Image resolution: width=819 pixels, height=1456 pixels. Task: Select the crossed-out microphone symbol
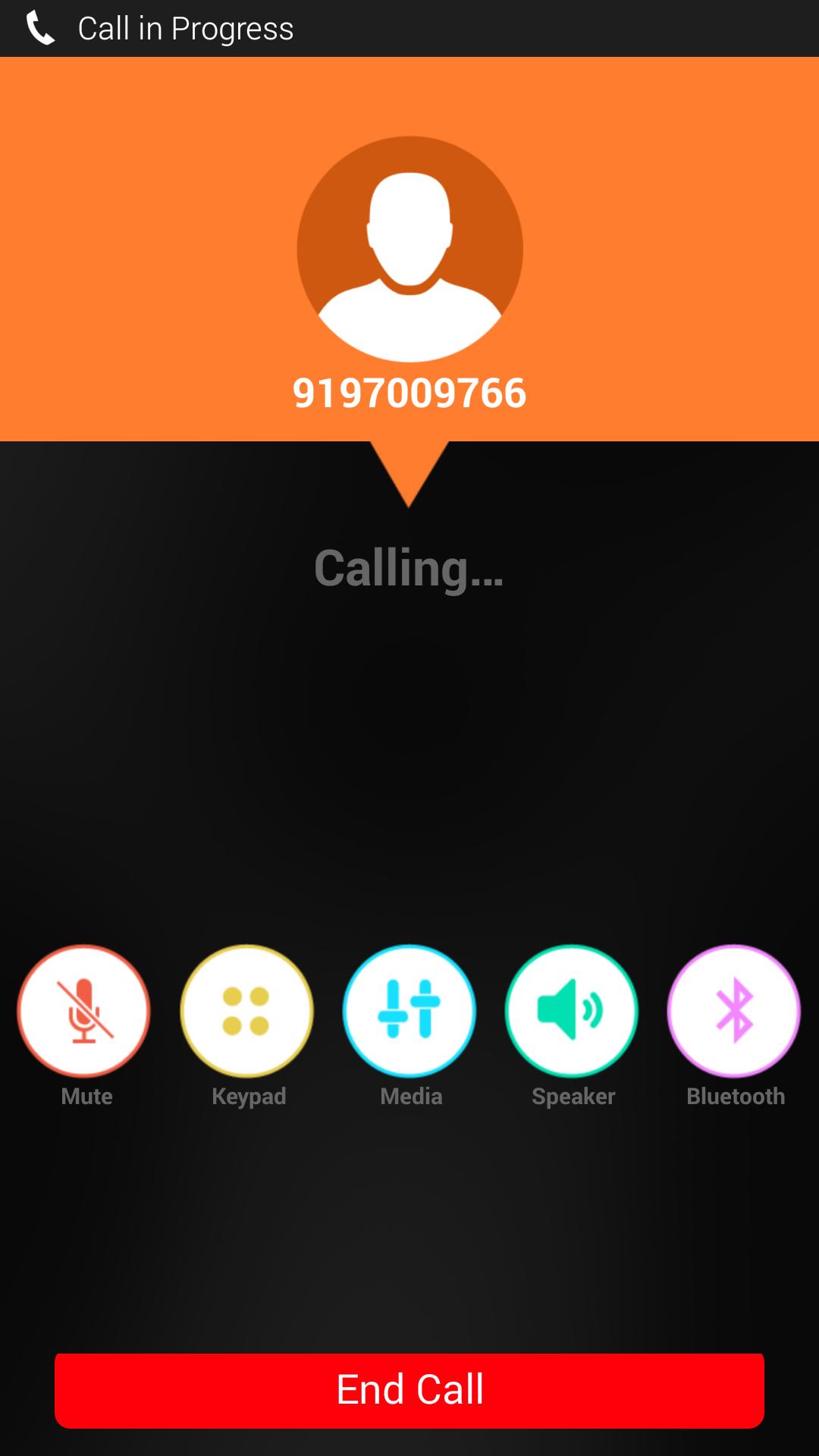coord(83,1010)
